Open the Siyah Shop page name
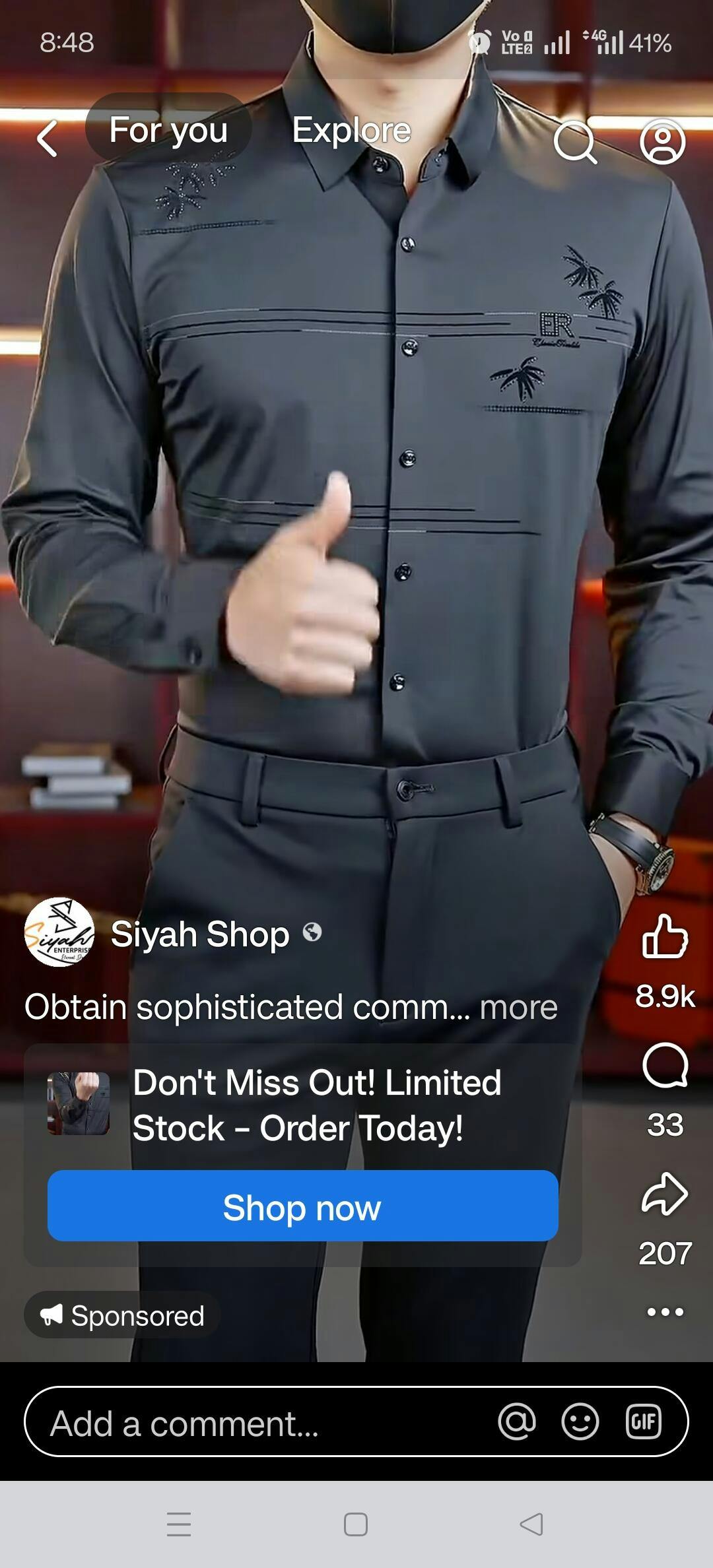This screenshot has height=1568, width=713. [x=200, y=934]
